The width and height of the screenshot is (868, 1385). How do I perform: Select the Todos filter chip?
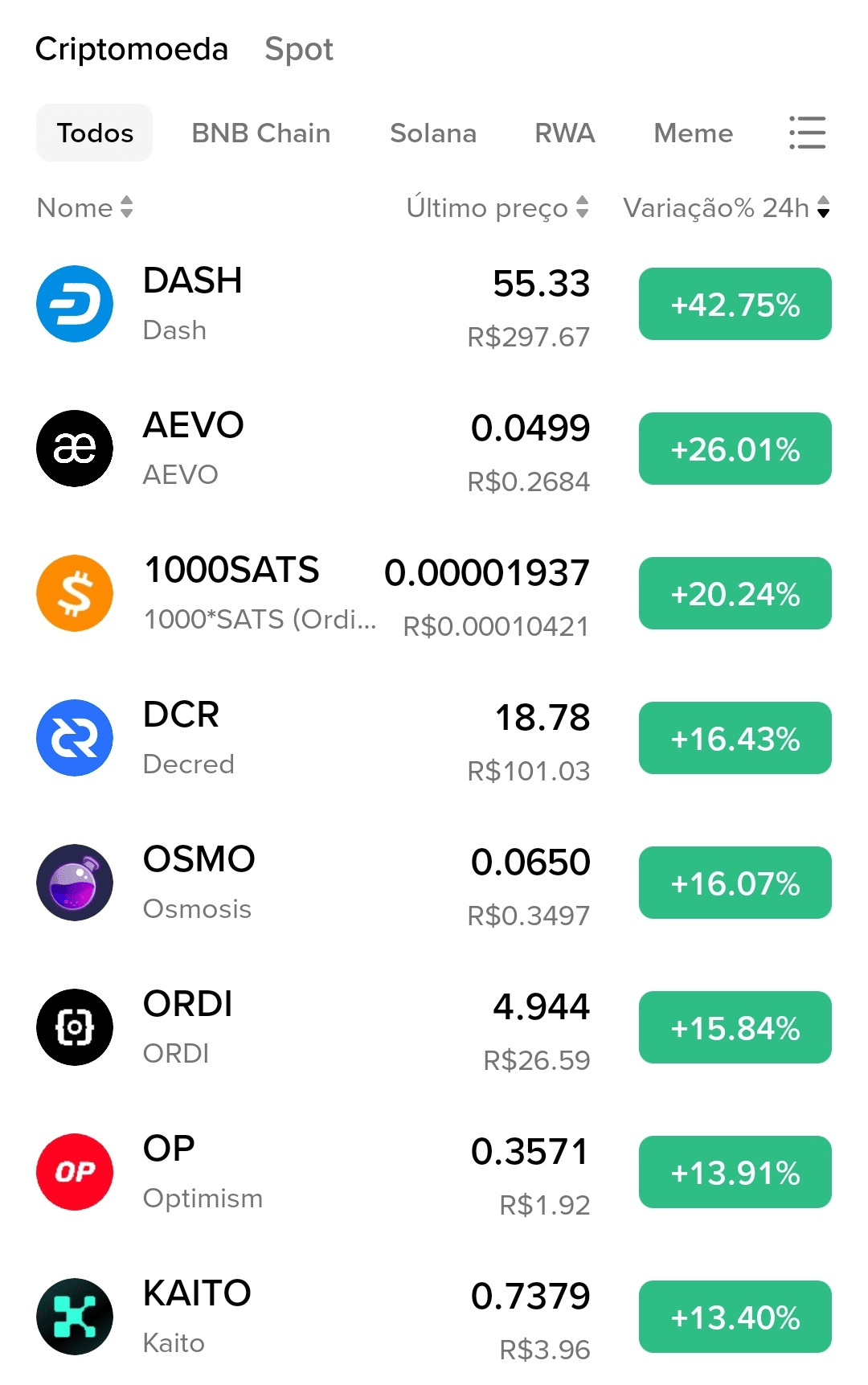click(95, 133)
